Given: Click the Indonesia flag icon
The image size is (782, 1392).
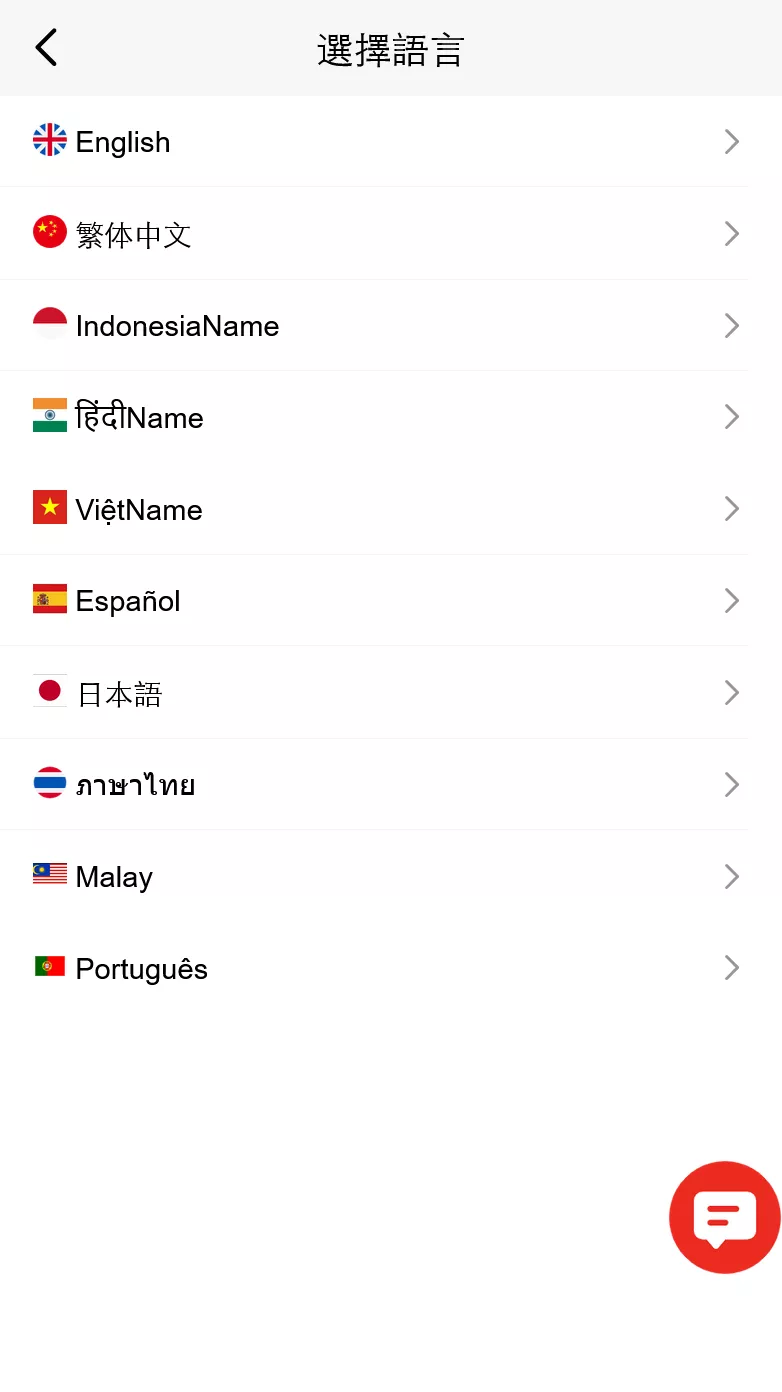Looking at the screenshot, I should tap(49, 324).
